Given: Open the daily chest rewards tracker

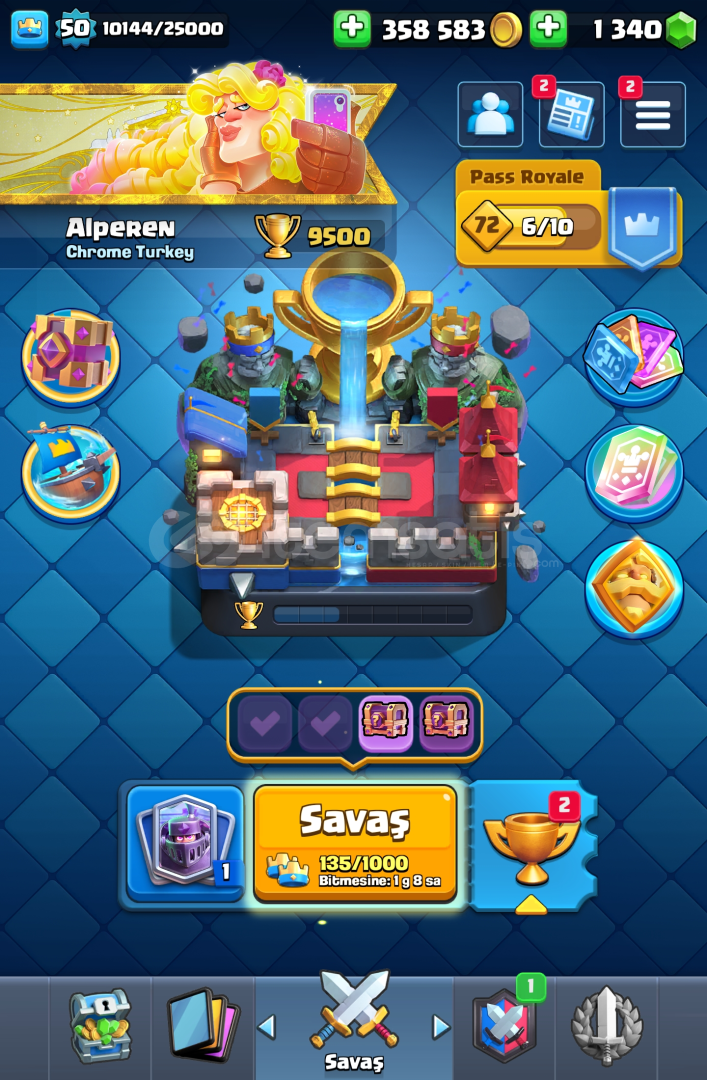Looking at the screenshot, I should pos(355,722).
